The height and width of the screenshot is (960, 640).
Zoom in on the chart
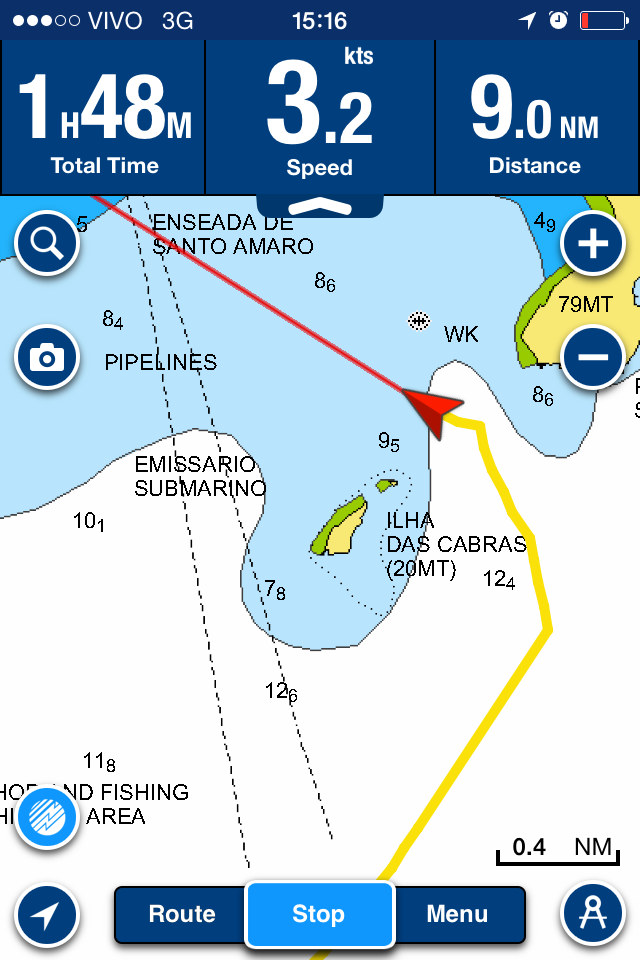pos(593,243)
